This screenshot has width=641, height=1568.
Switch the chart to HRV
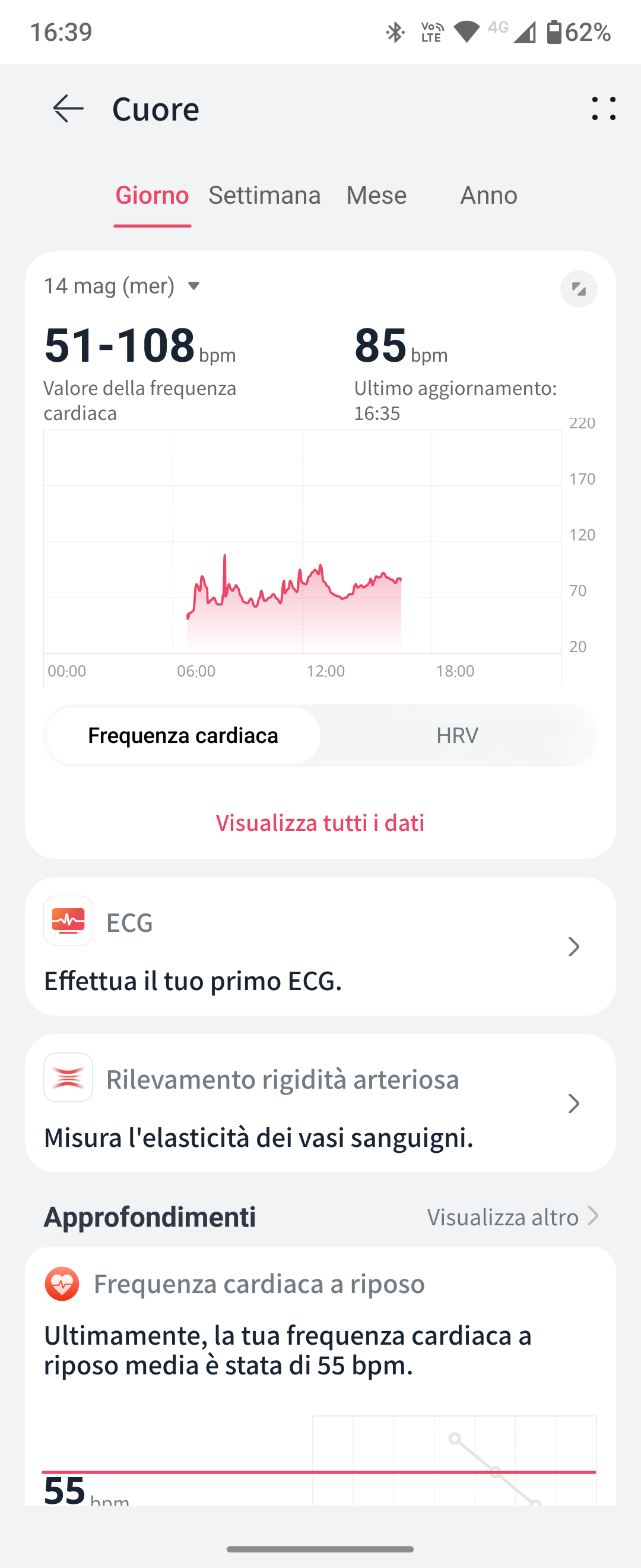click(458, 735)
